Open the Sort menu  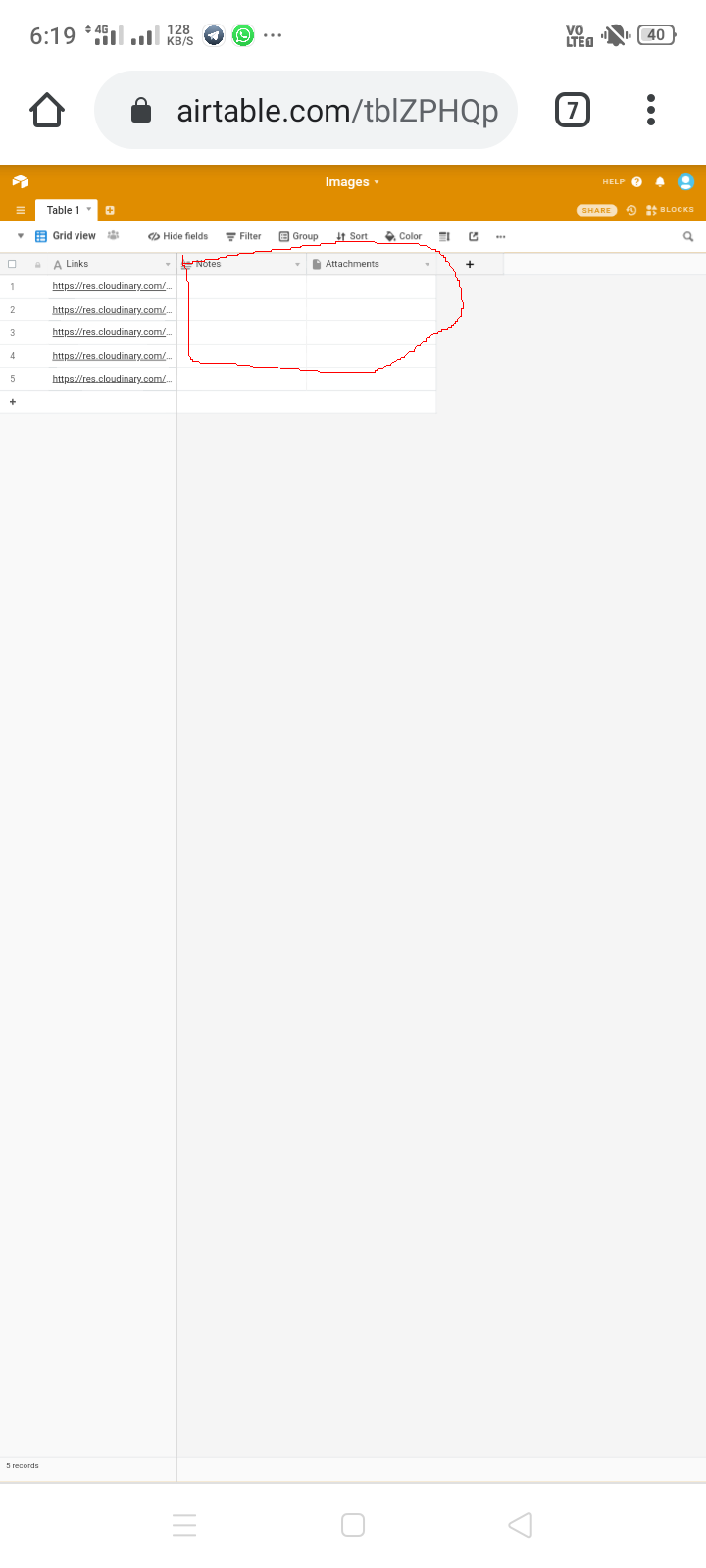click(x=352, y=236)
